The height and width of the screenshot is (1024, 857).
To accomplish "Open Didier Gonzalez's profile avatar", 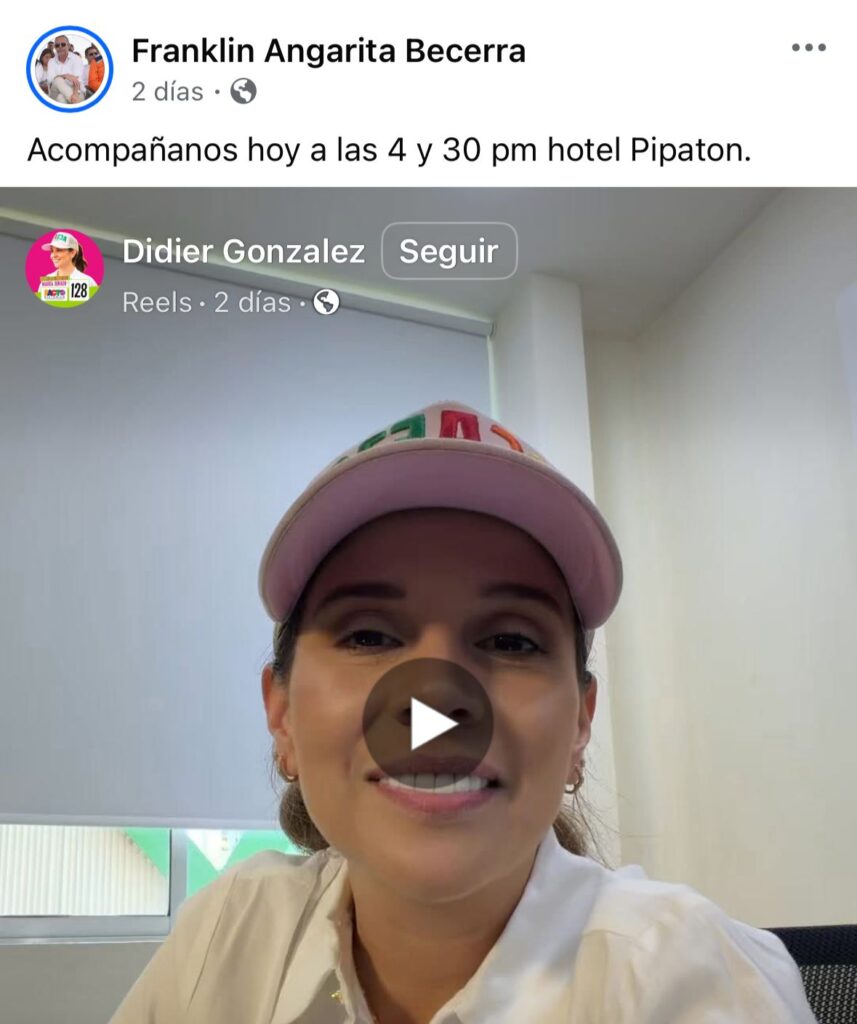I will 64,268.
